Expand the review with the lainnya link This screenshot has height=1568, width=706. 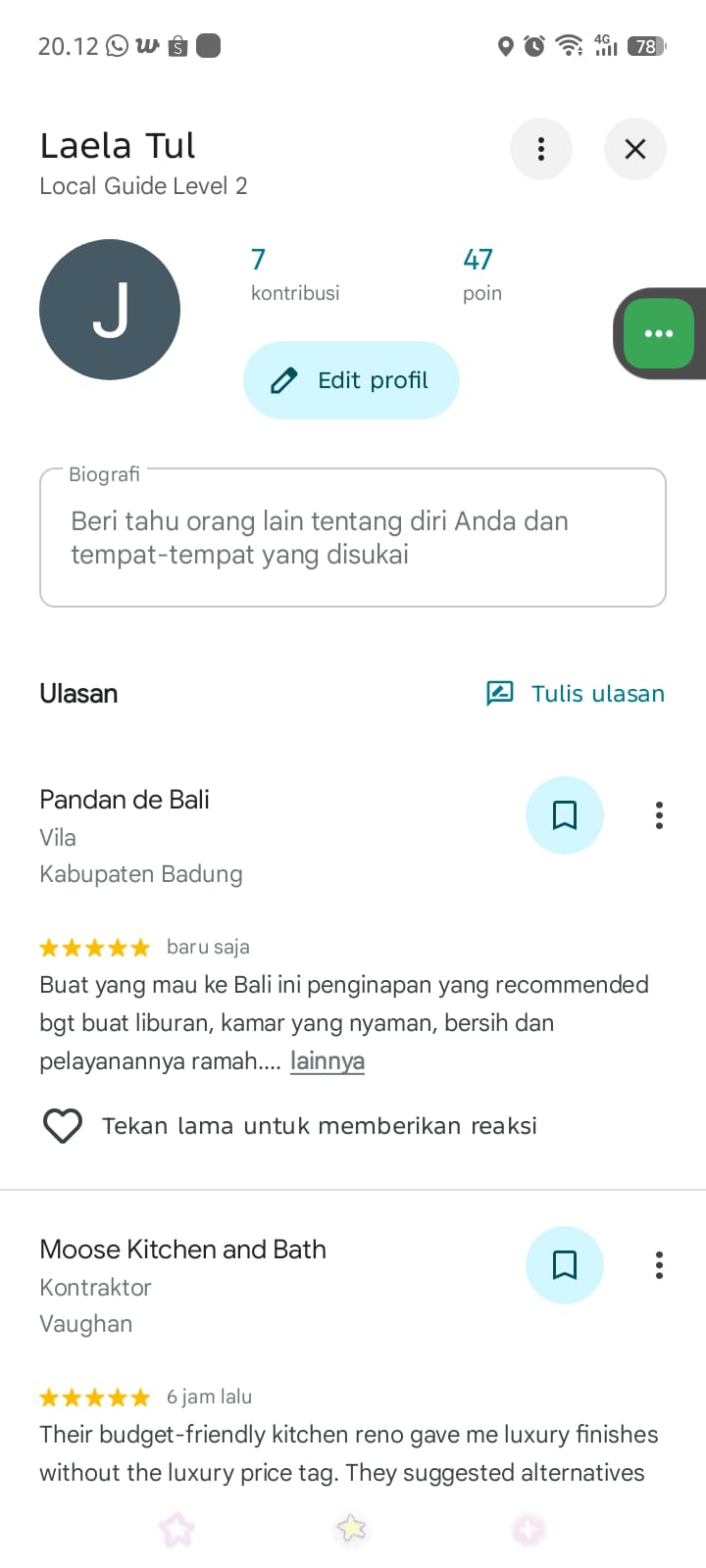point(328,1061)
